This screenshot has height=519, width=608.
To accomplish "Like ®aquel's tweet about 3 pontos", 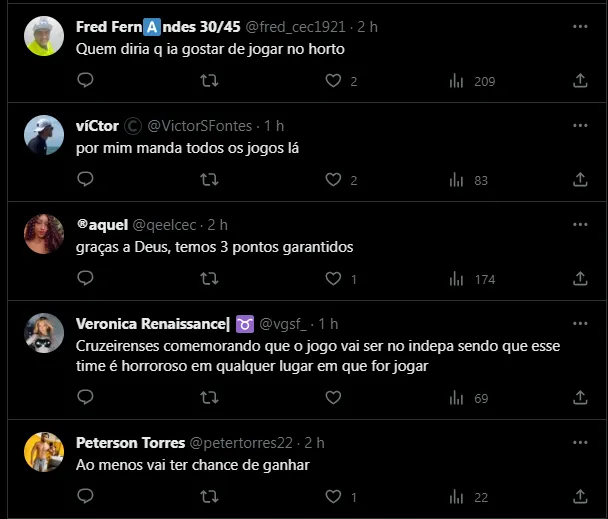I will pos(334,279).
